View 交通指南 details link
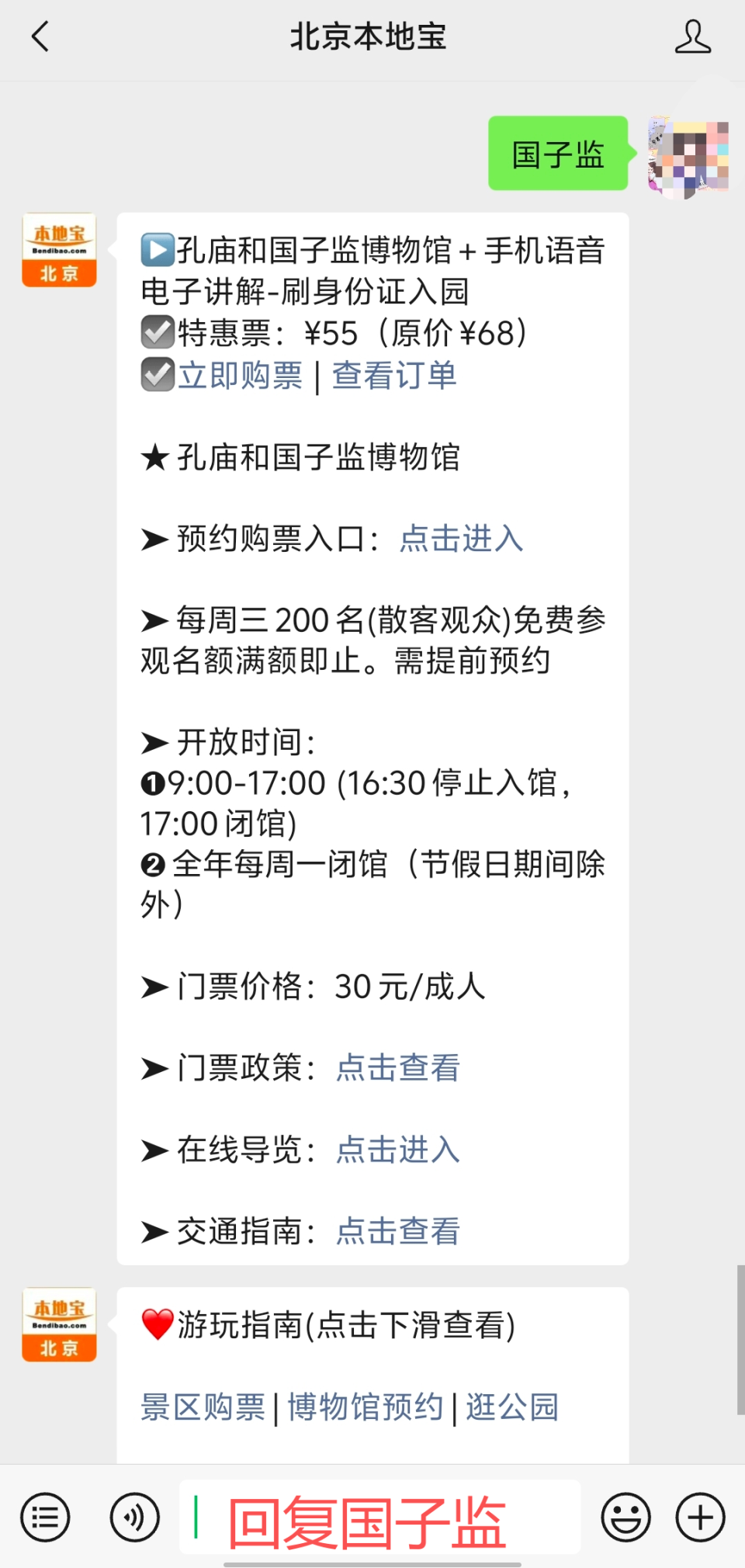 pyautogui.click(x=397, y=1232)
